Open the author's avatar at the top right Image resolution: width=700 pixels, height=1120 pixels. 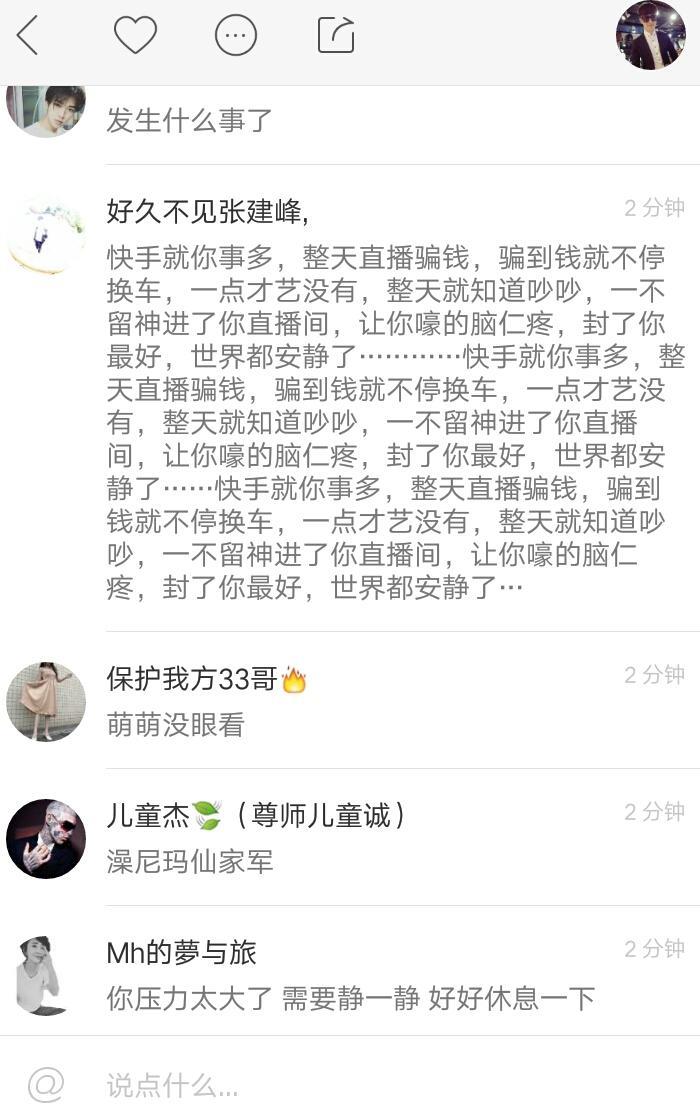pos(651,35)
